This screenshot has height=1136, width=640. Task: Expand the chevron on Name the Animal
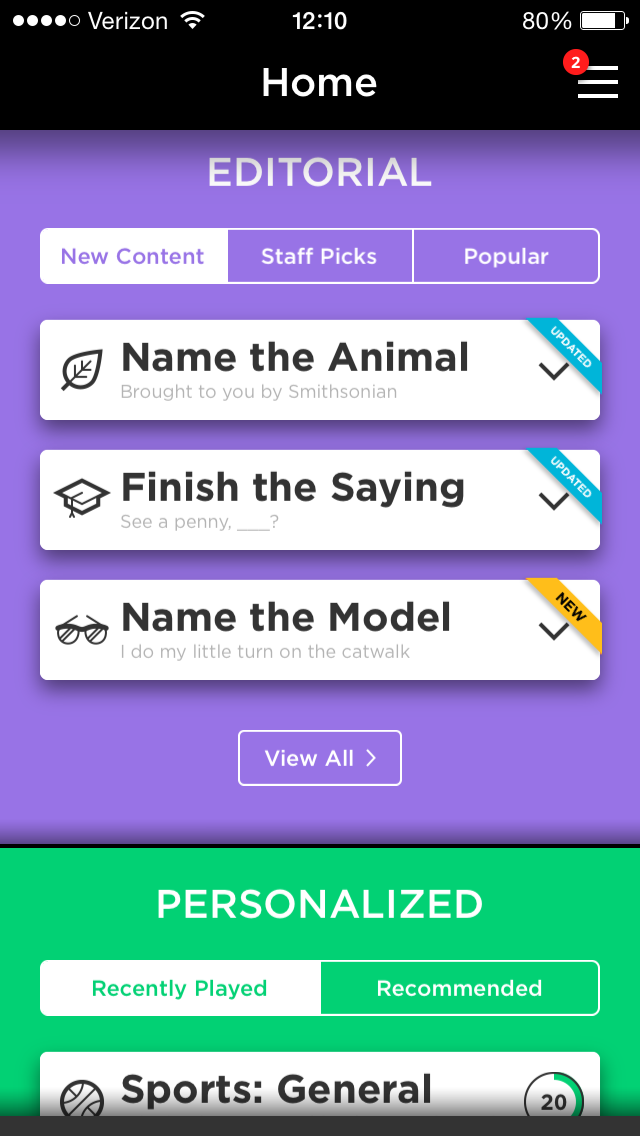pos(554,371)
